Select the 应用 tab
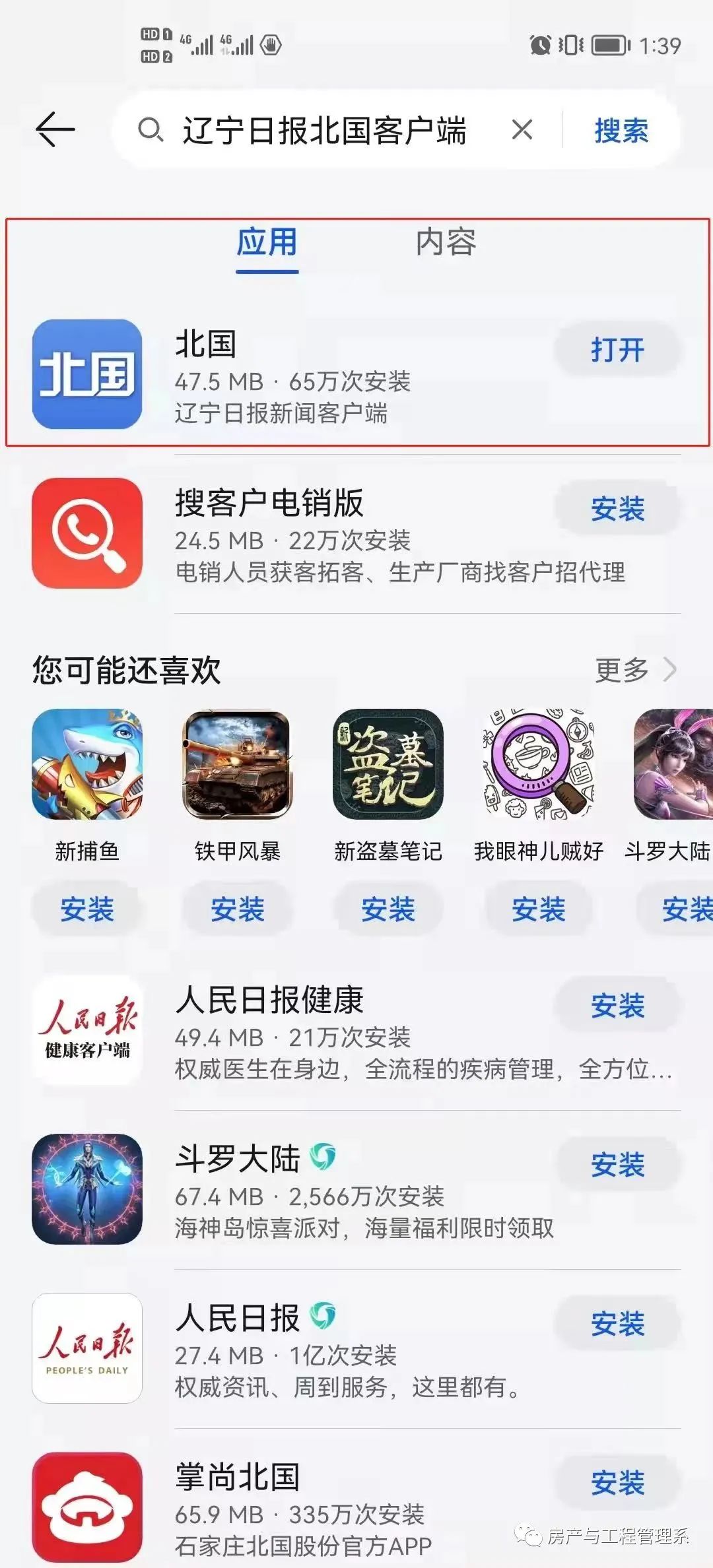The image size is (713, 1568). point(267,242)
